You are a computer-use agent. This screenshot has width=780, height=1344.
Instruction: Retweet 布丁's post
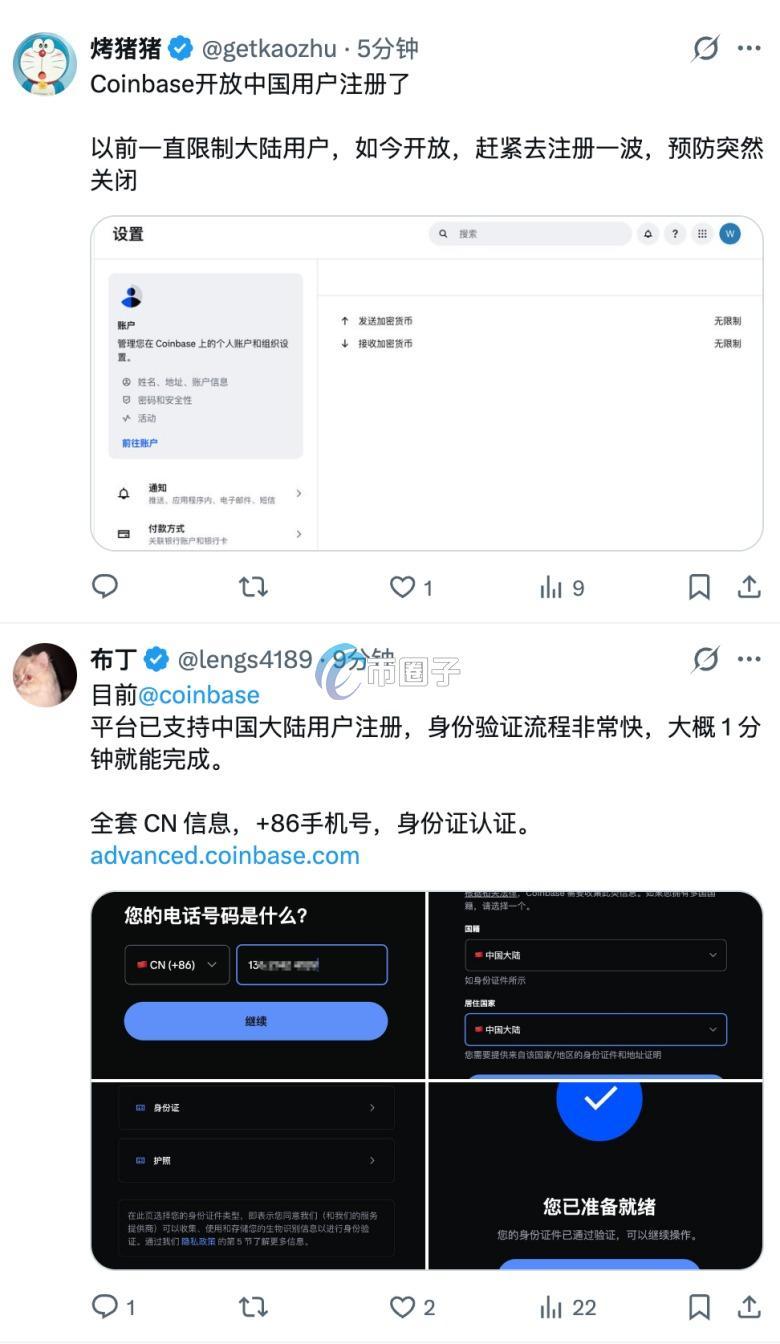point(254,1306)
